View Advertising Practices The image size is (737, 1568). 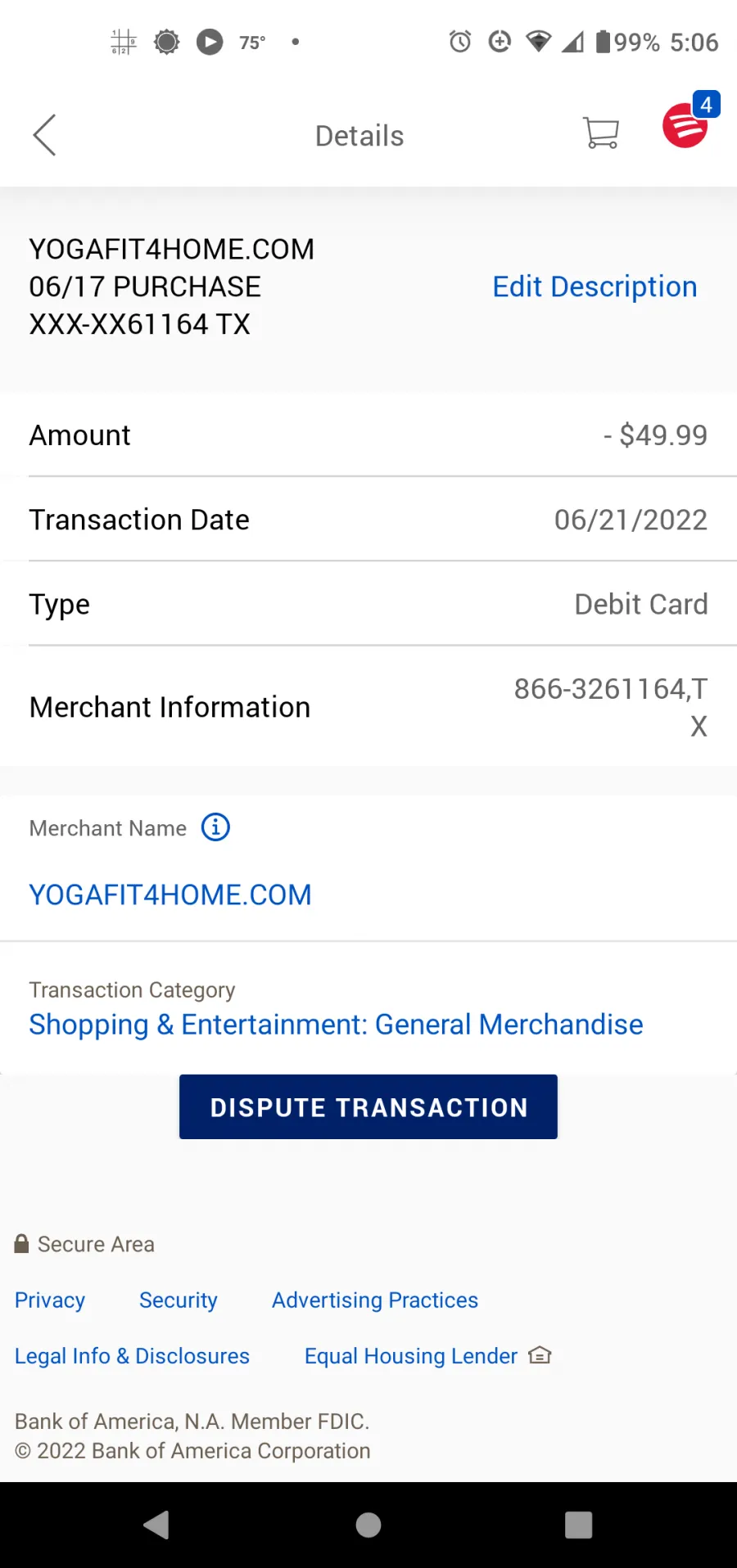tap(375, 1300)
